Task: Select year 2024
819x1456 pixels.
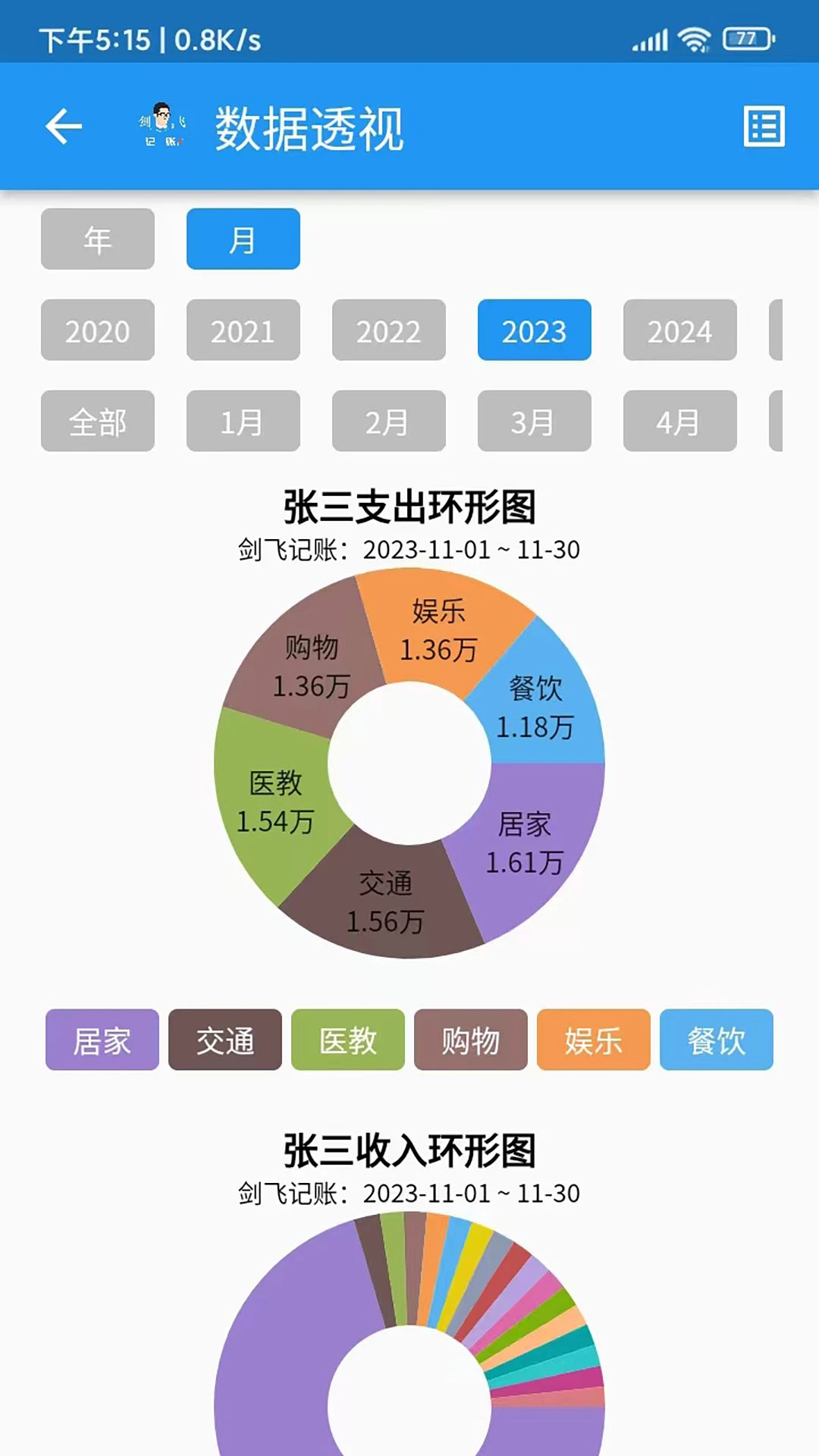Action: click(x=680, y=331)
